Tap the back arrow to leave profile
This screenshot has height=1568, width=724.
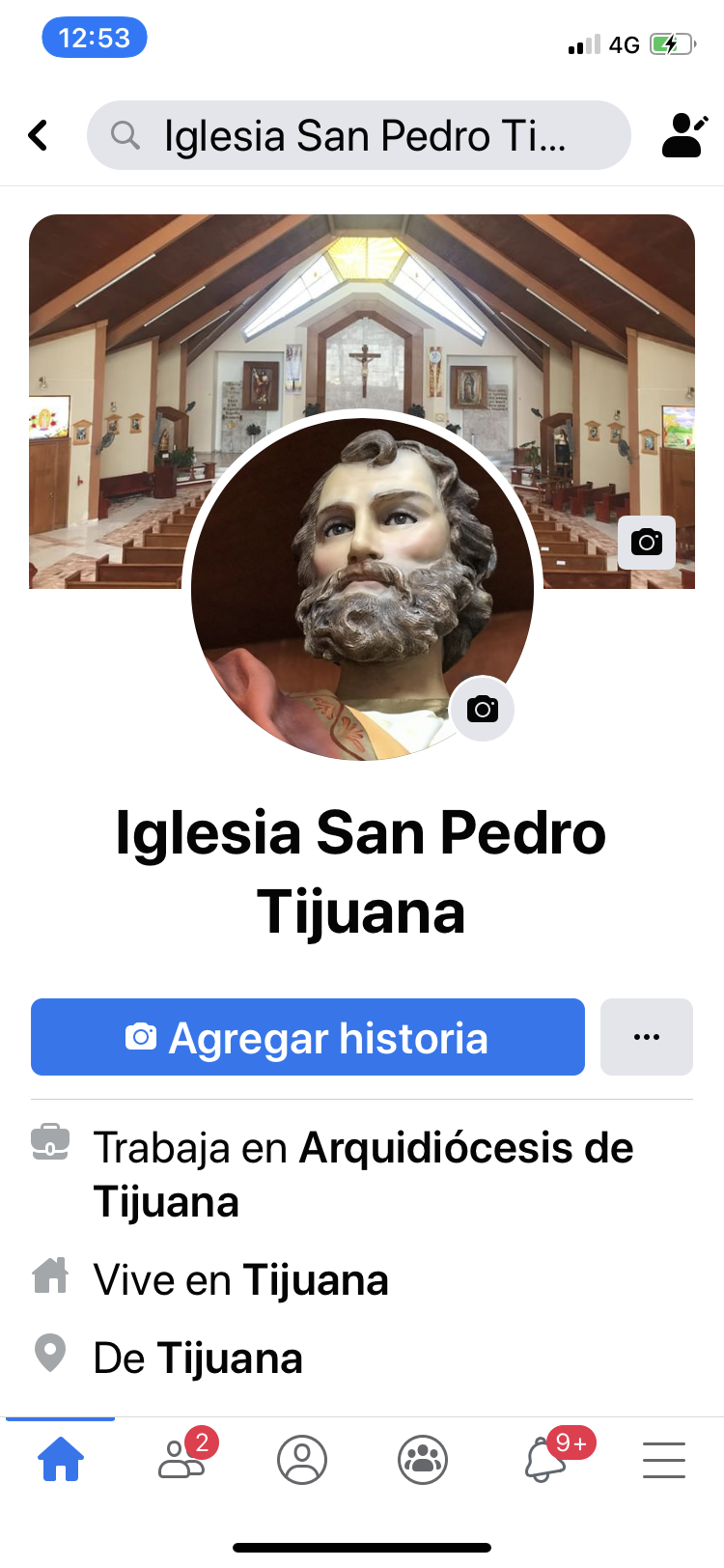[38, 135]
